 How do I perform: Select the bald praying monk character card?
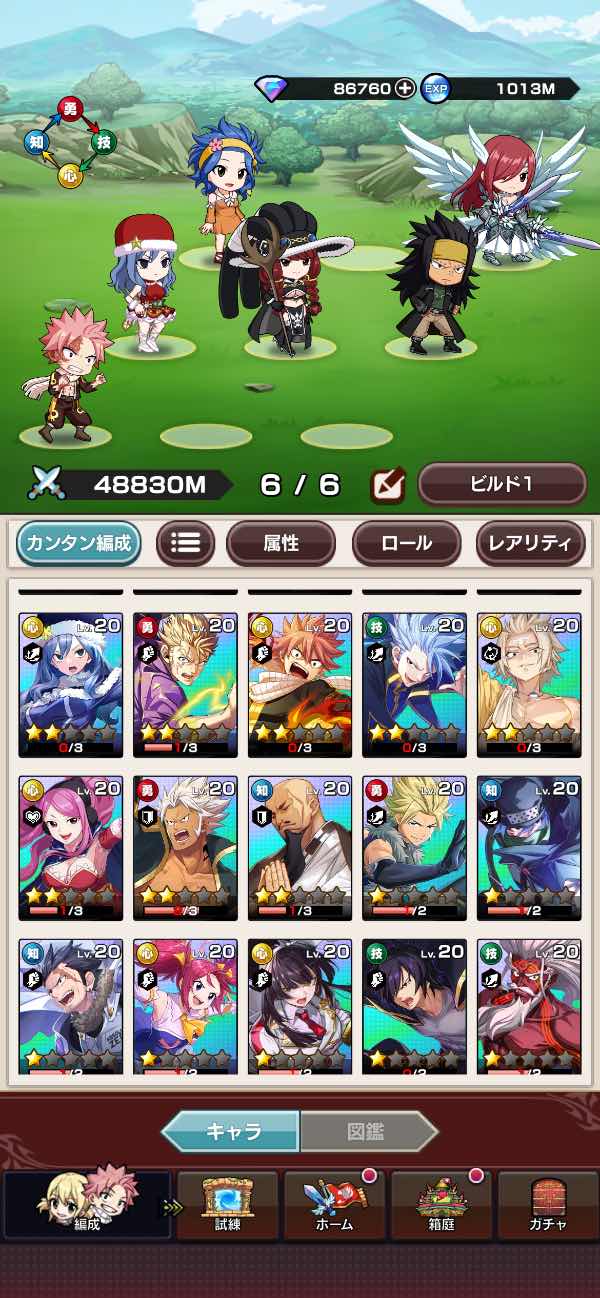300,848
